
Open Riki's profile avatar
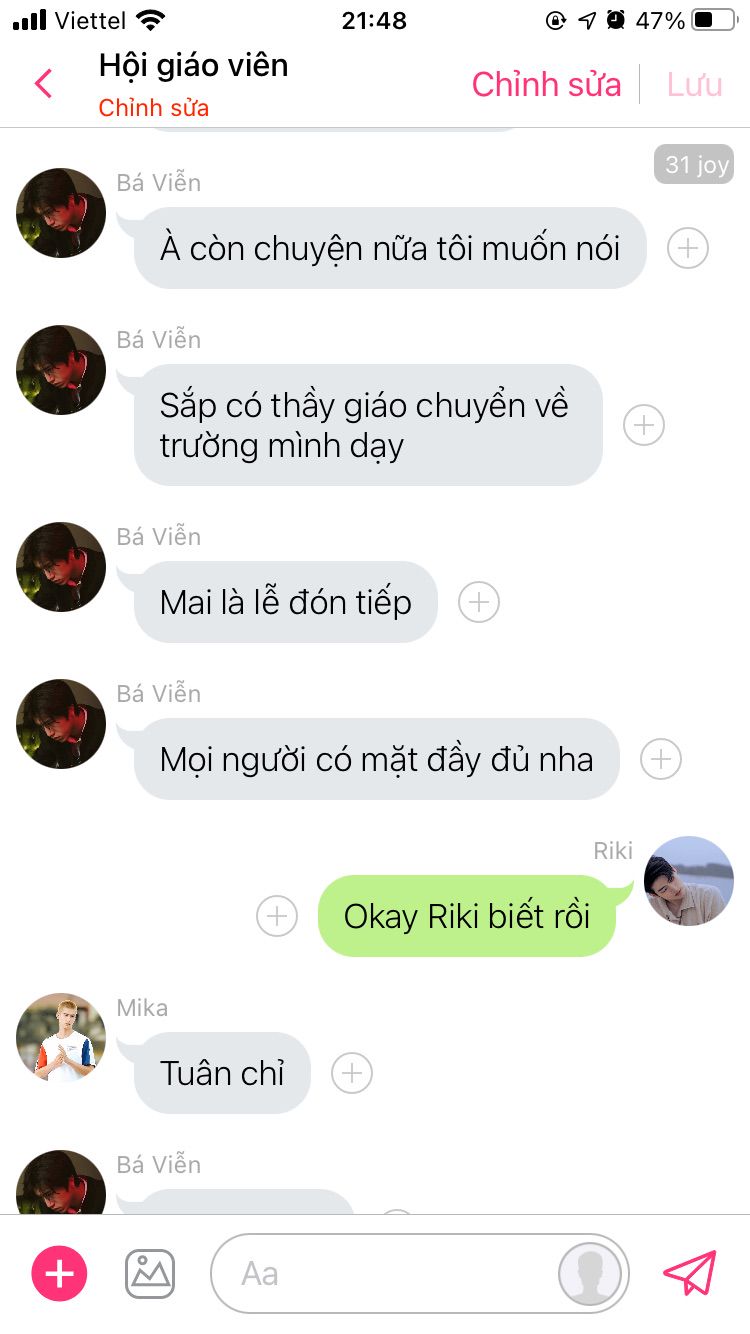click(689, 881)
